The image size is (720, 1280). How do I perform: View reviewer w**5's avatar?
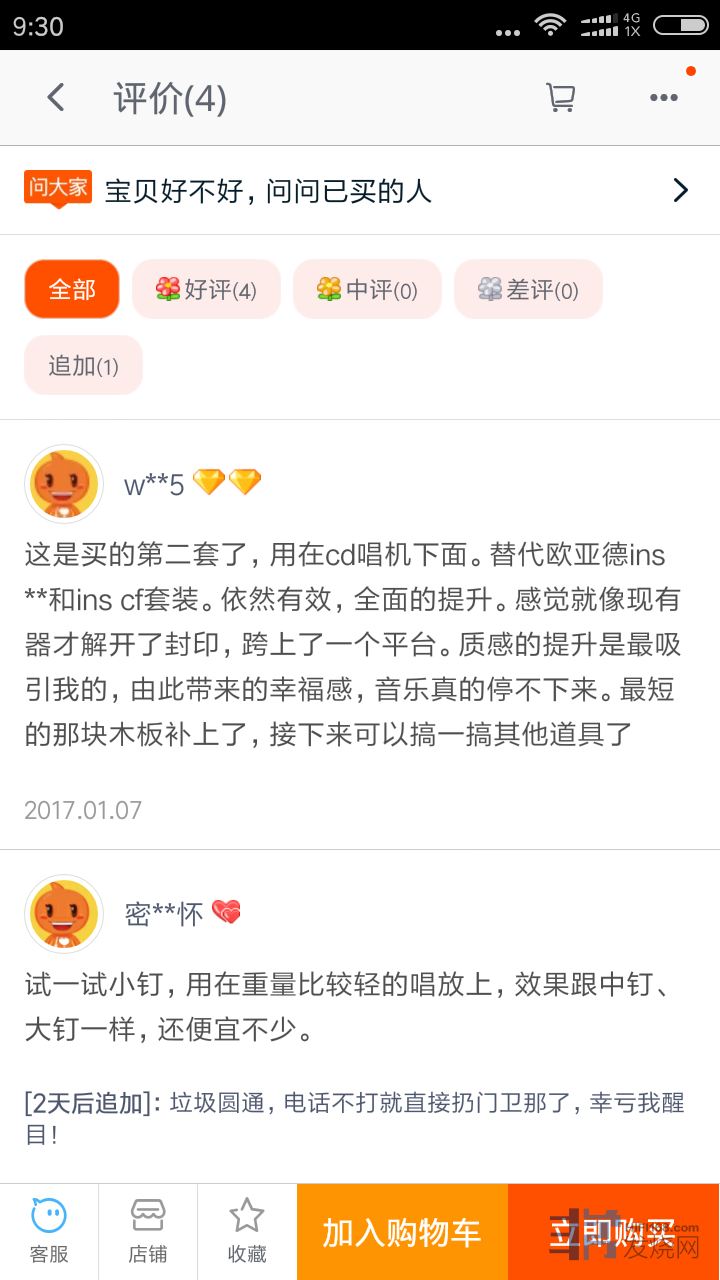click(64, 485)
